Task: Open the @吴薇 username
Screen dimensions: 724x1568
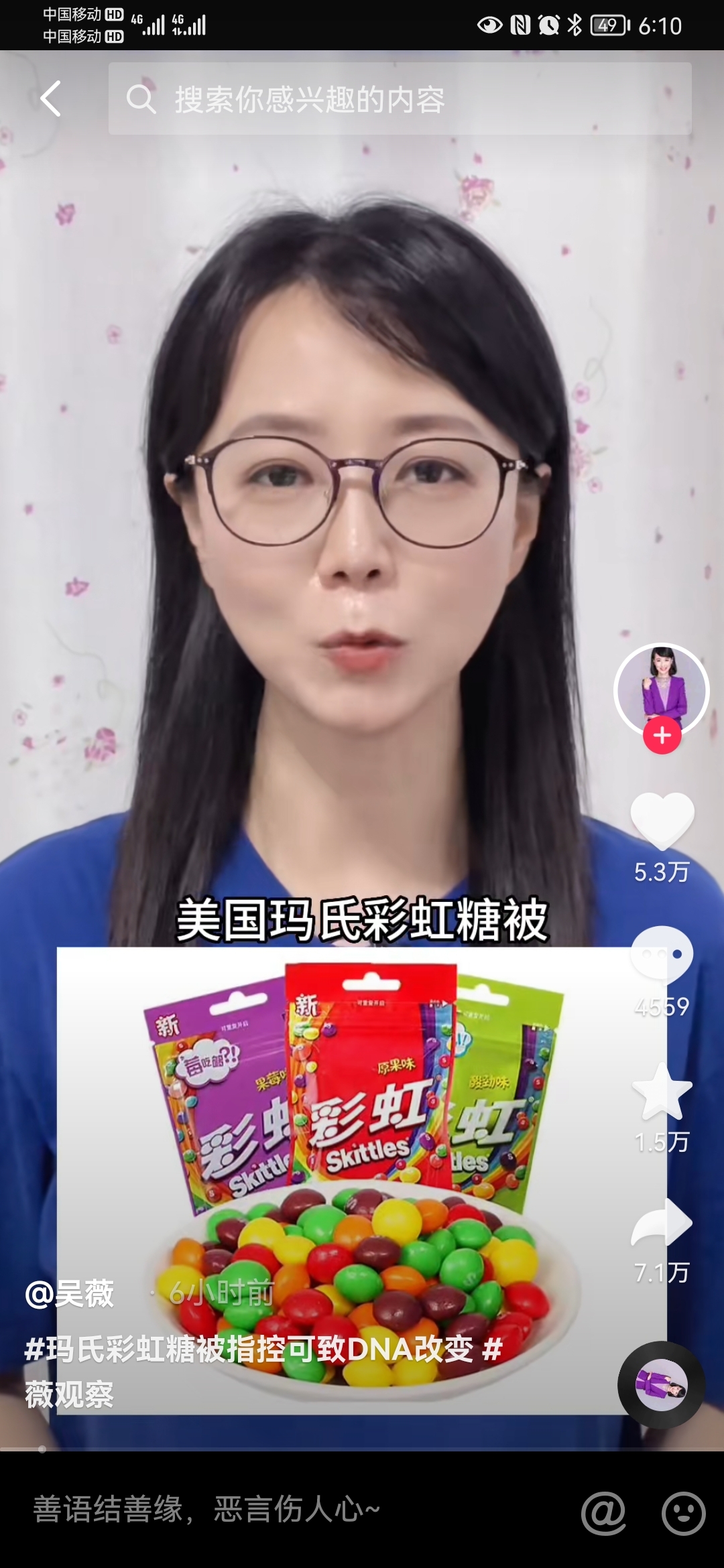Action: coord(70,1293)
